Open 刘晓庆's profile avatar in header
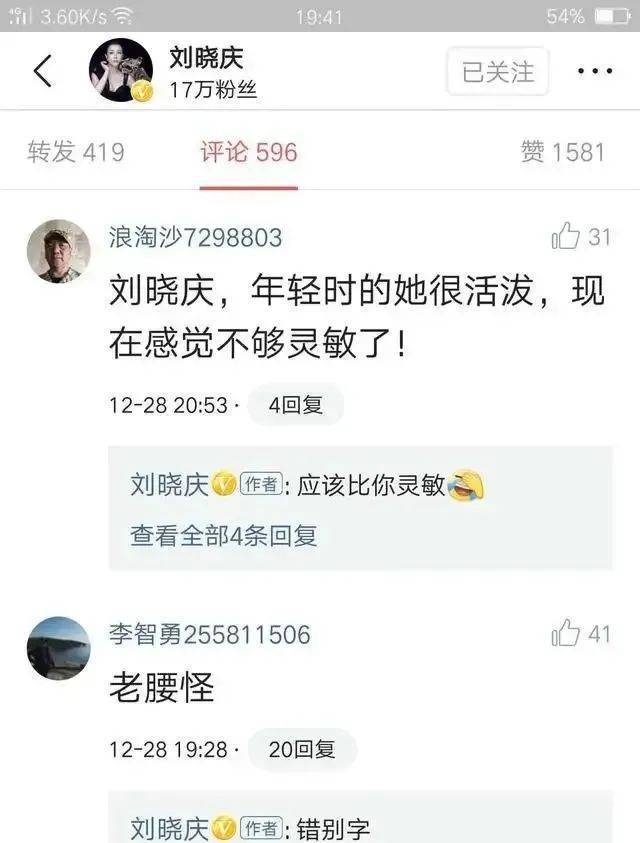The width and height of the screenshot is (640, 843). pyautogui.click(x=120, y=71)
